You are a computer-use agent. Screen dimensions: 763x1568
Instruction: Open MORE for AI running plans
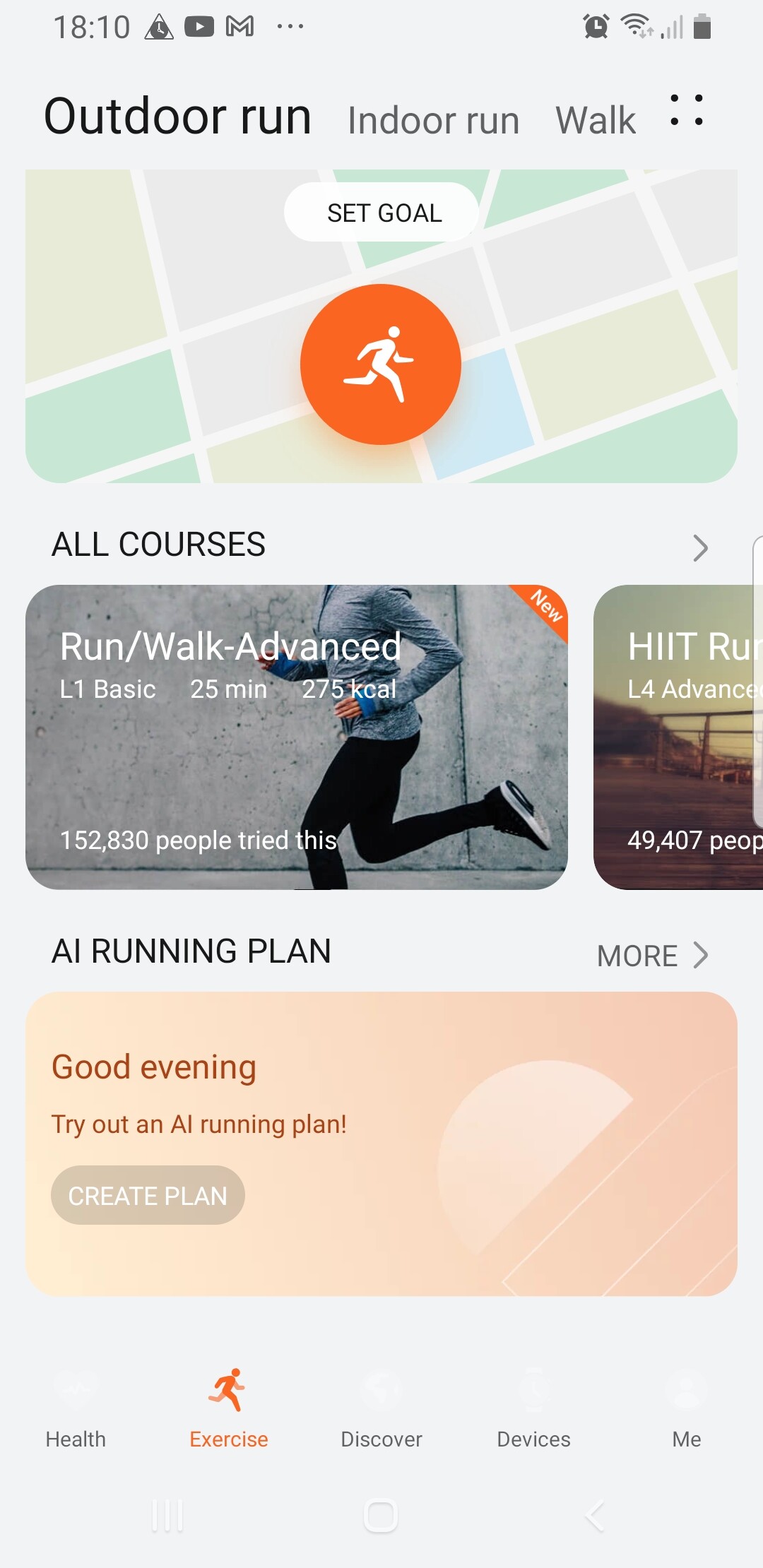point(651,956)
